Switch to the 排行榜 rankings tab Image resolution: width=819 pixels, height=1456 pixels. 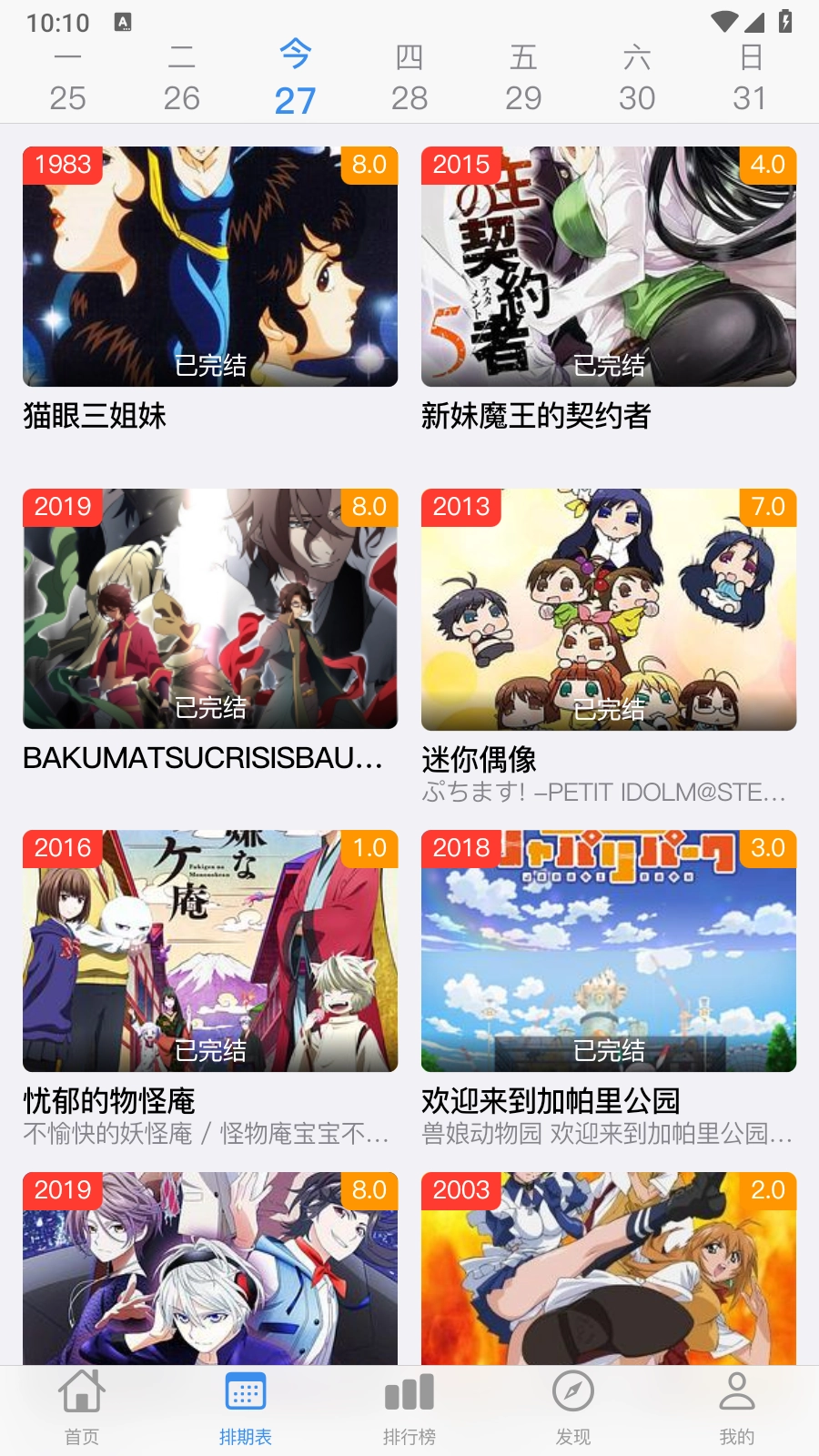click(x=409, y=1407)
